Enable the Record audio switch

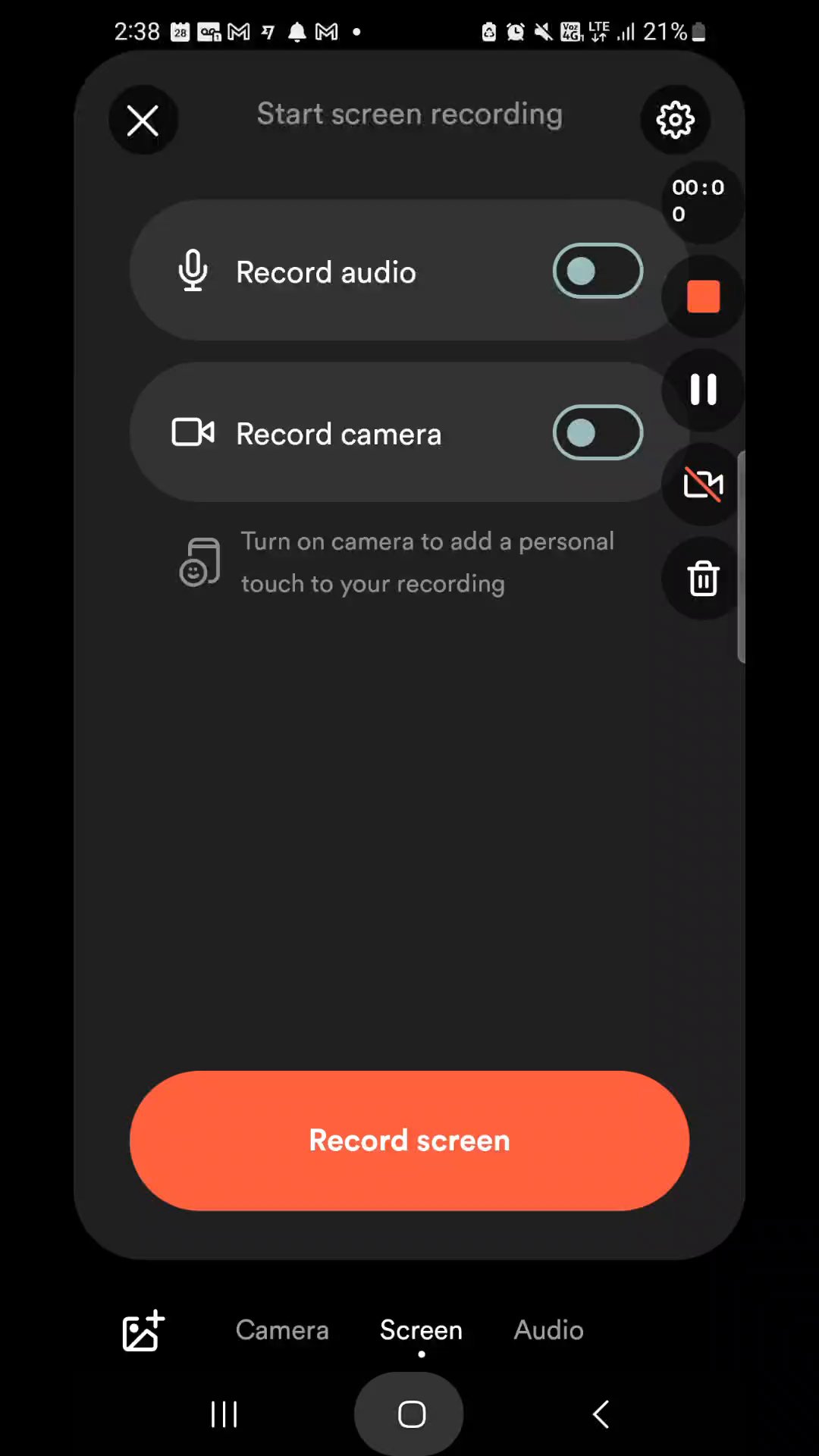click(x=598, y=271)
